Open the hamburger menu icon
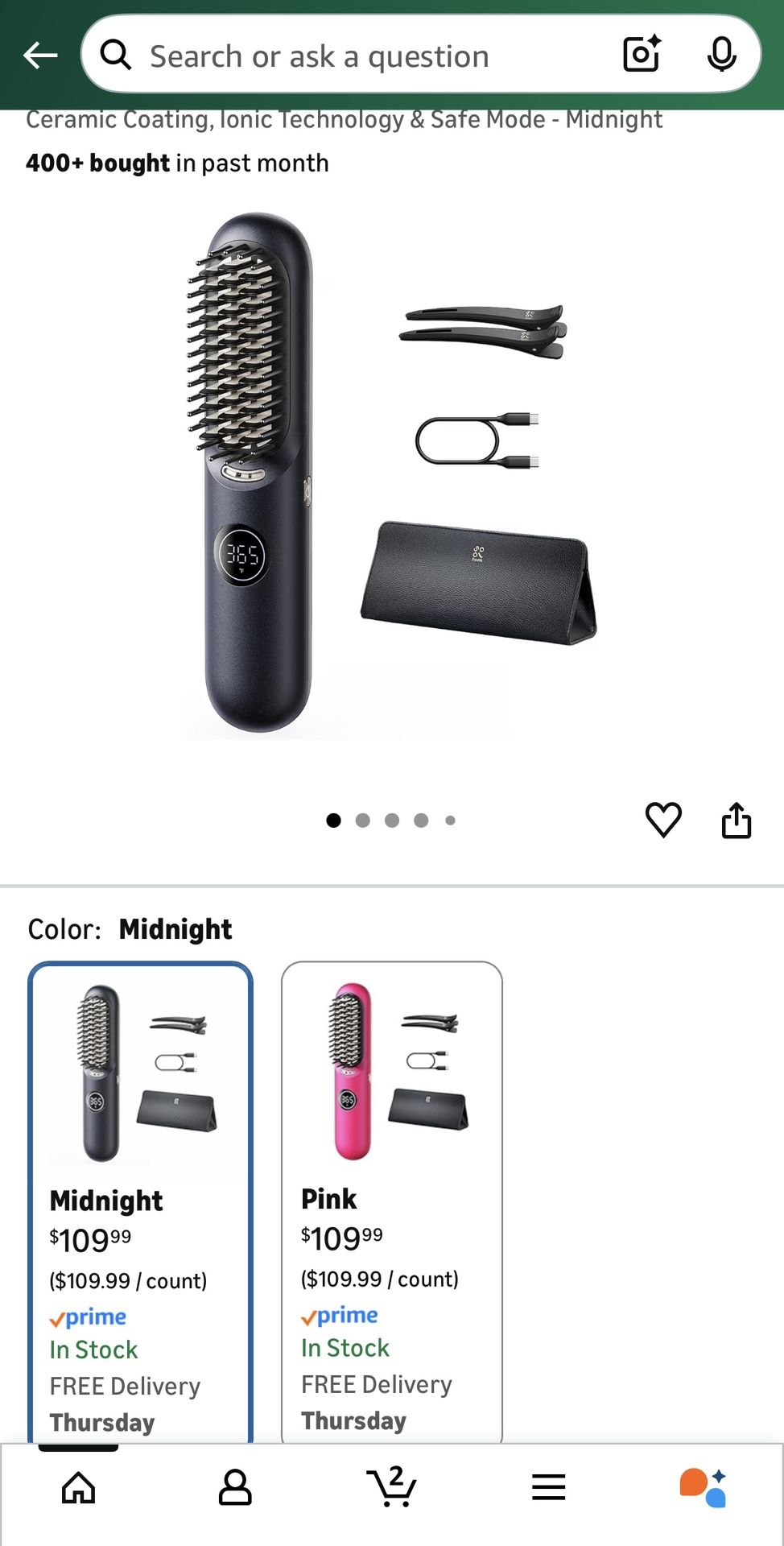This screenshot has height=1546, width=784. coord(548,1486)
